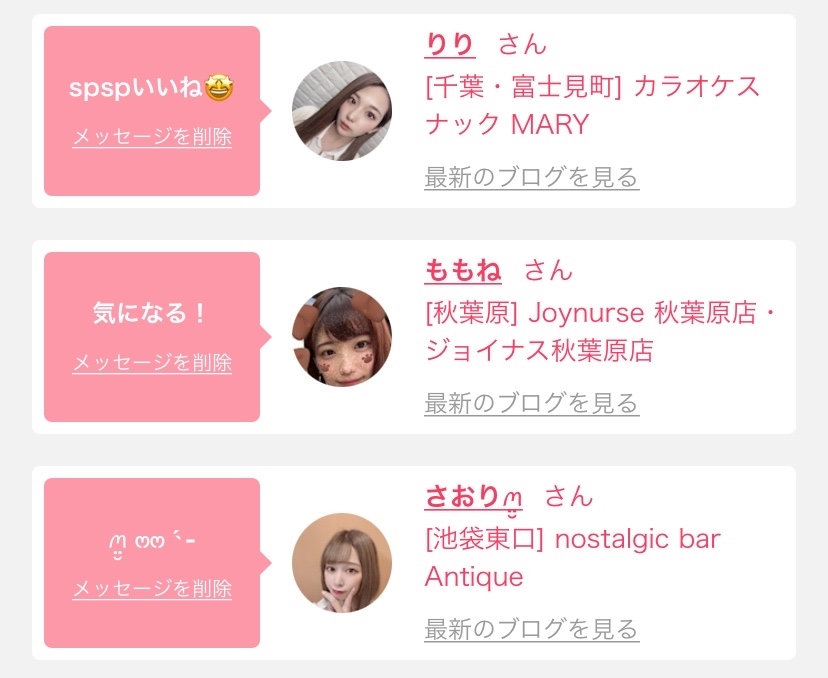Open さおり's profile photo
The image size is (828, 678).
(342, 563)
